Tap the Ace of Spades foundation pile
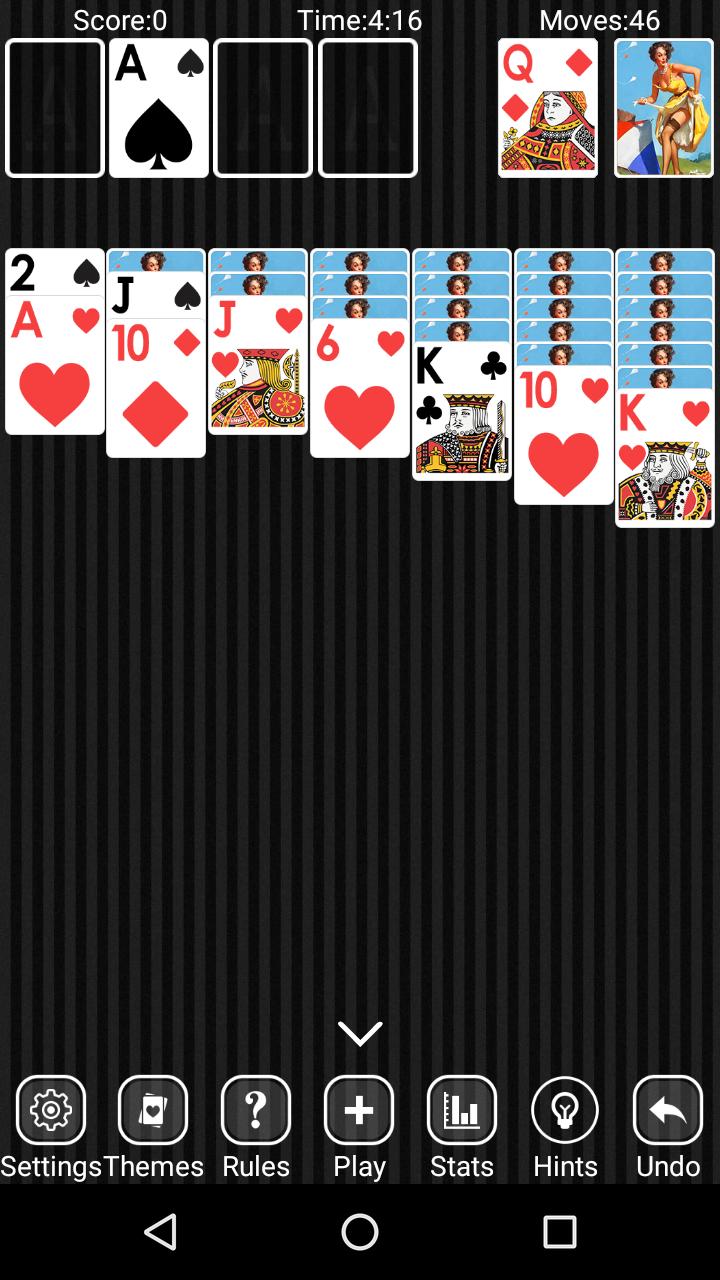This screenshot has width=720, height=1280. coord(158,107)
